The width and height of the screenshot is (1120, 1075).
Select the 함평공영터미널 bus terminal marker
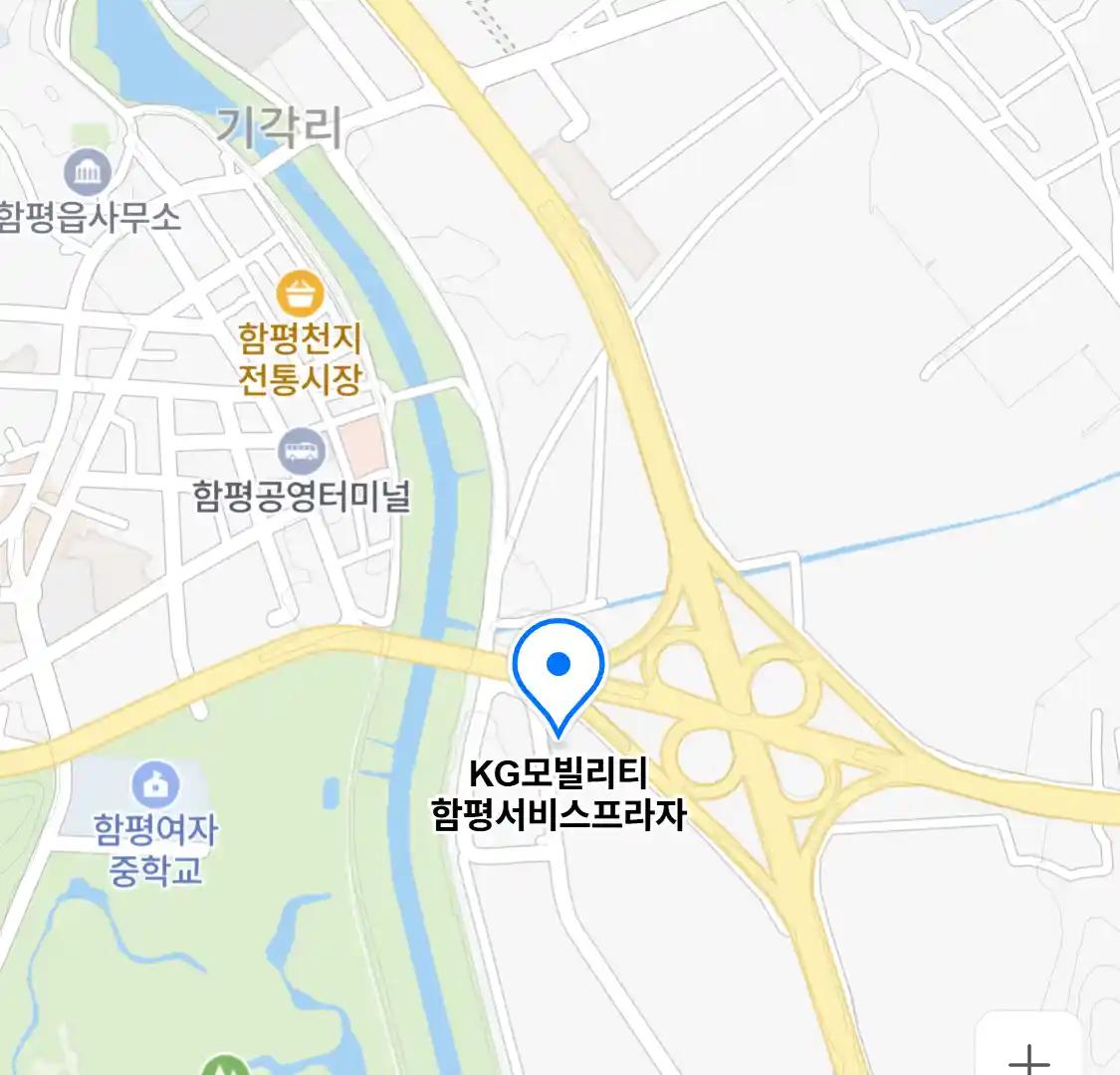tap(302, 454)
